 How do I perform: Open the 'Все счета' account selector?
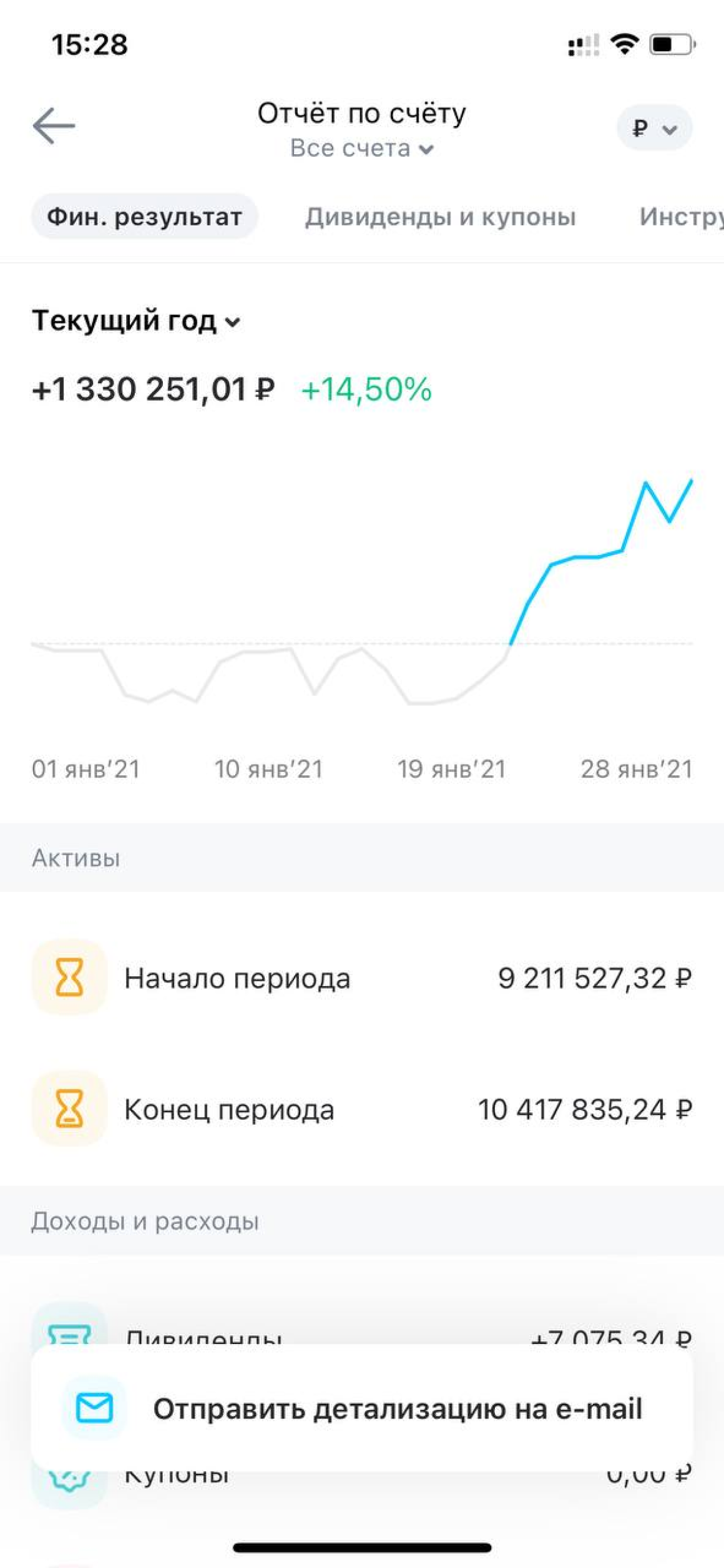click(362, 149)
